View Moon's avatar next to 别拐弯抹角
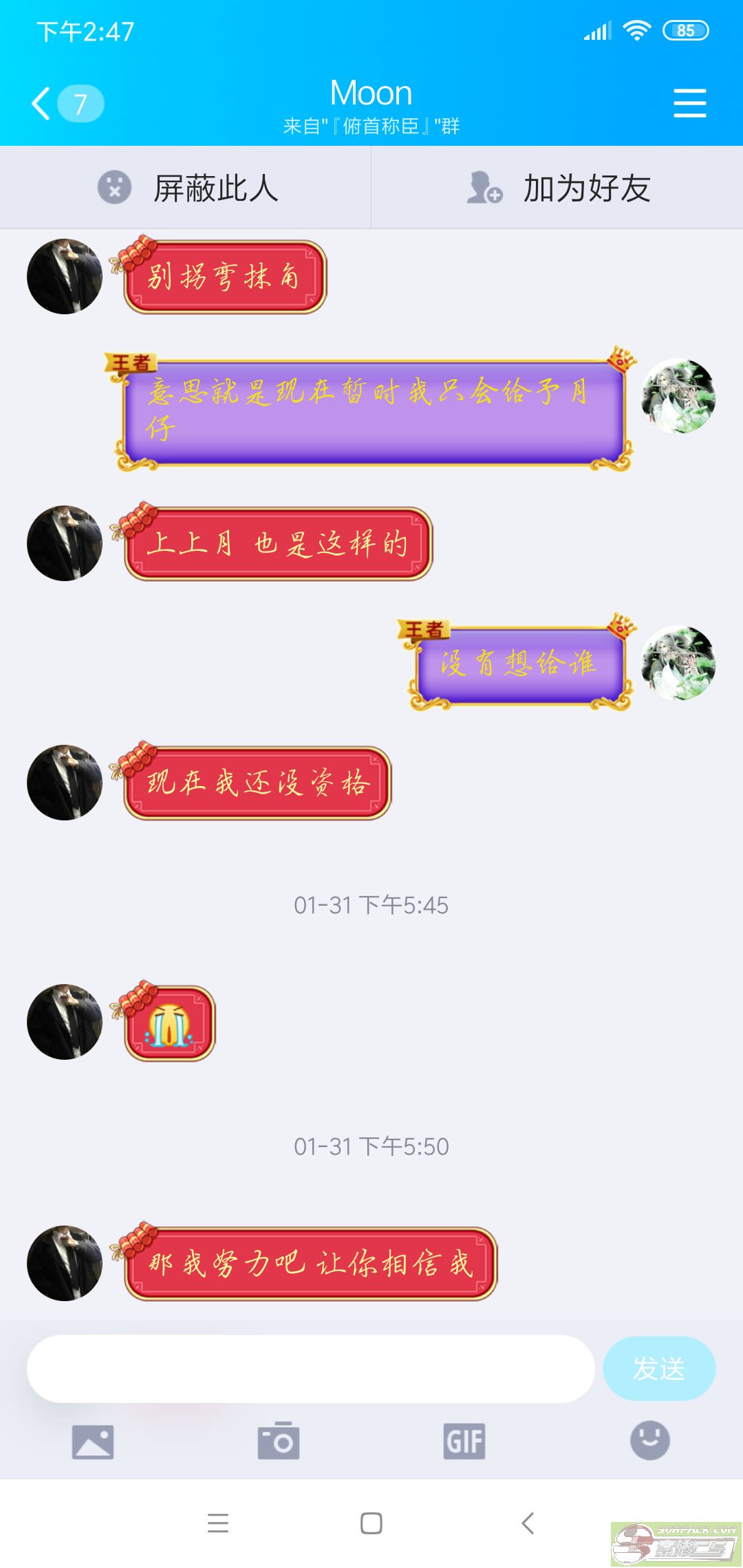 (x=65, y=276)
